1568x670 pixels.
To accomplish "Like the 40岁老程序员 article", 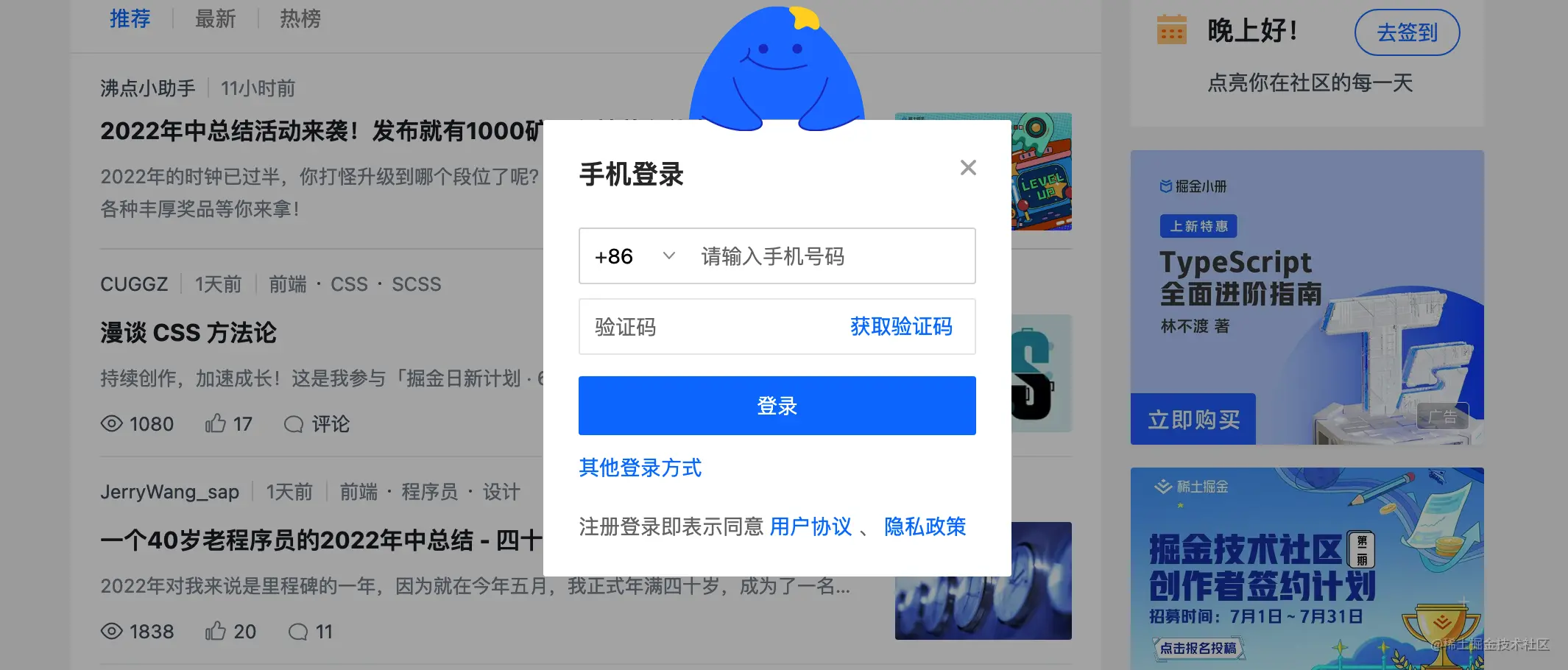I will click(230, 632).
